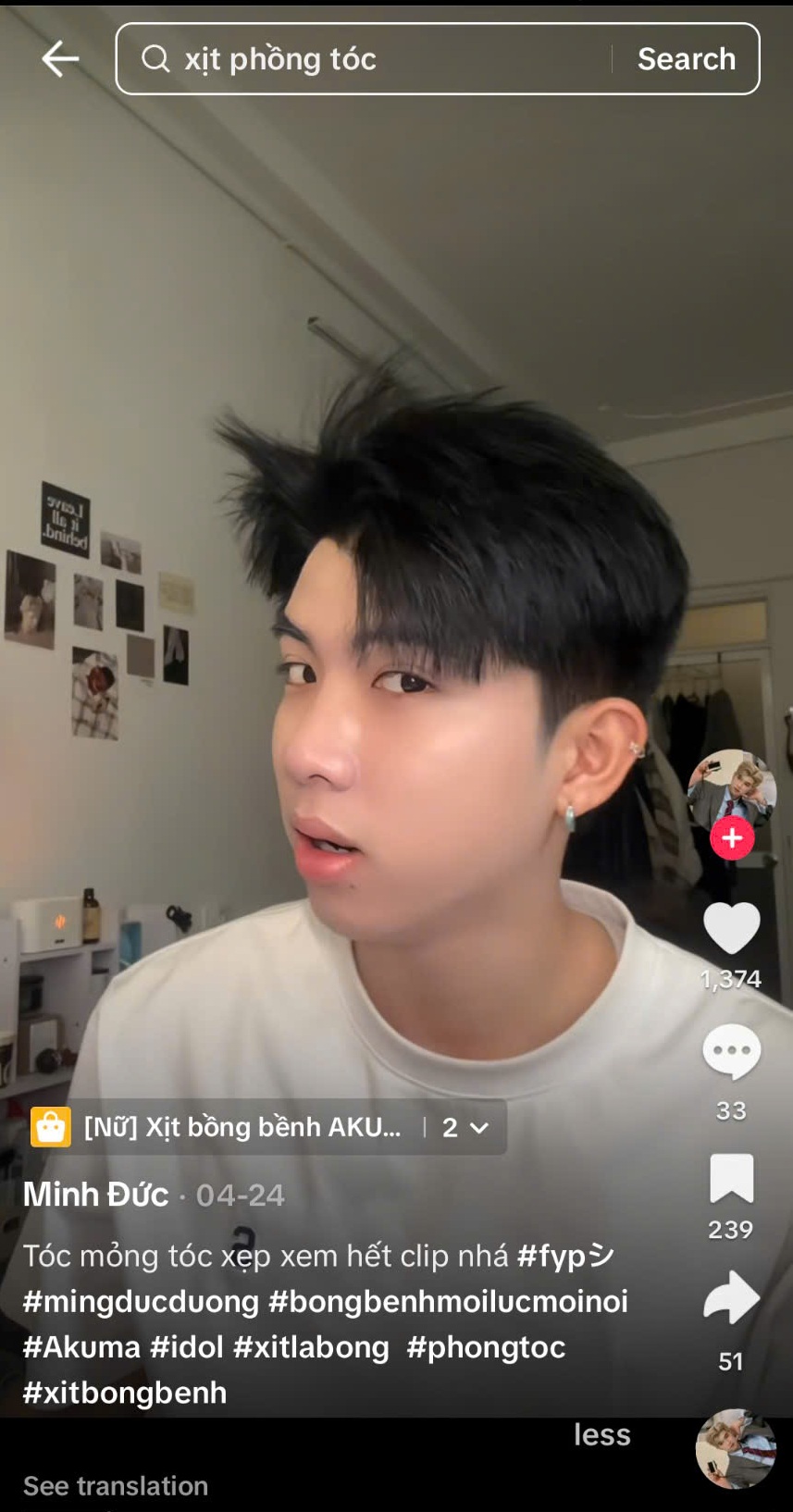Collapse the caption with 'less'
This screenshot has height=1512, width=793.
[x=601, y=1435]
